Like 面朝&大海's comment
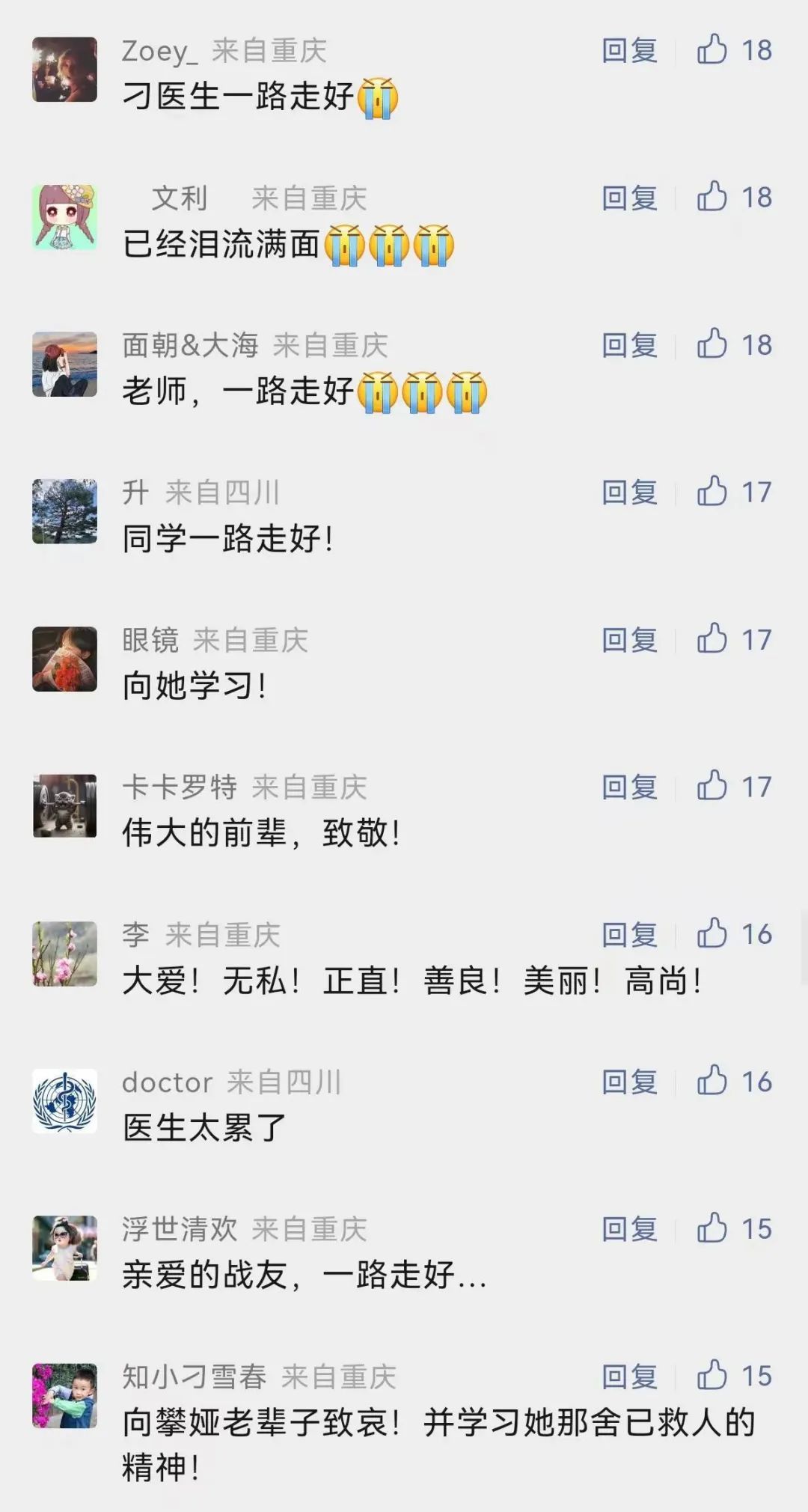 711,344
